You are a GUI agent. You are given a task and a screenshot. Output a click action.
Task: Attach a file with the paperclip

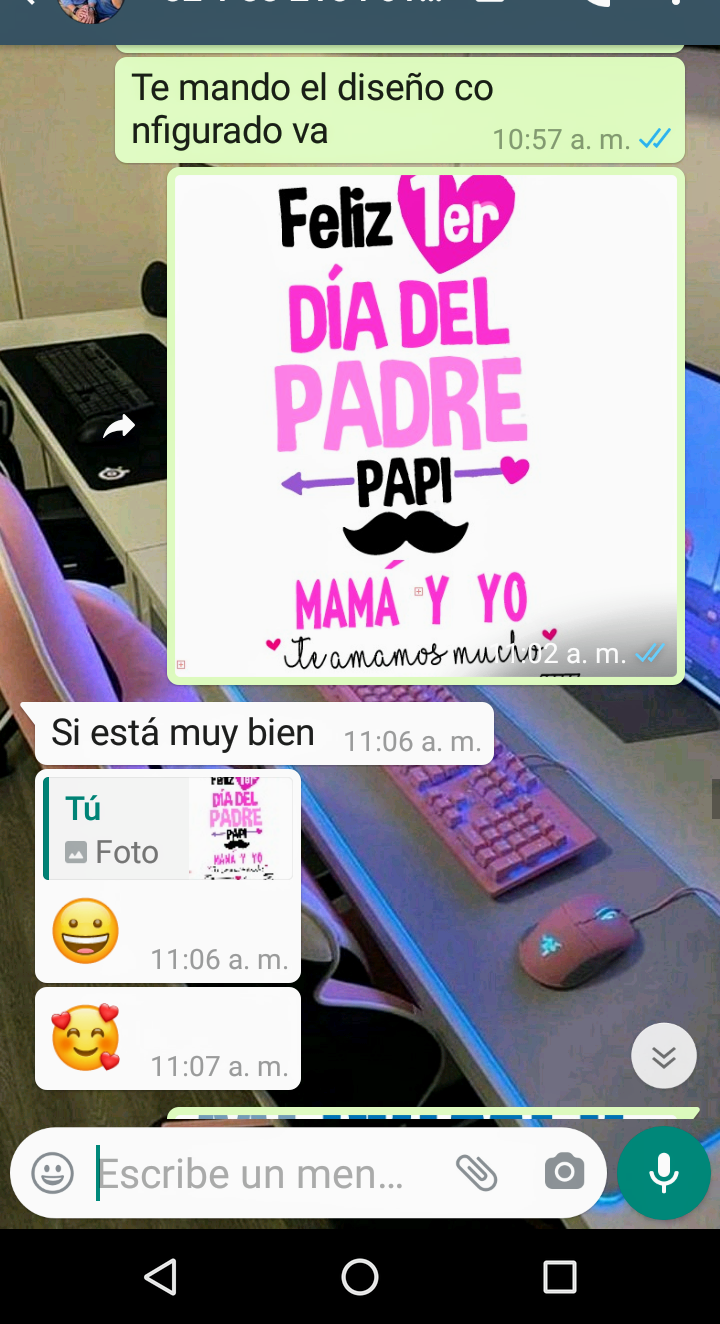coord(476,1172)
